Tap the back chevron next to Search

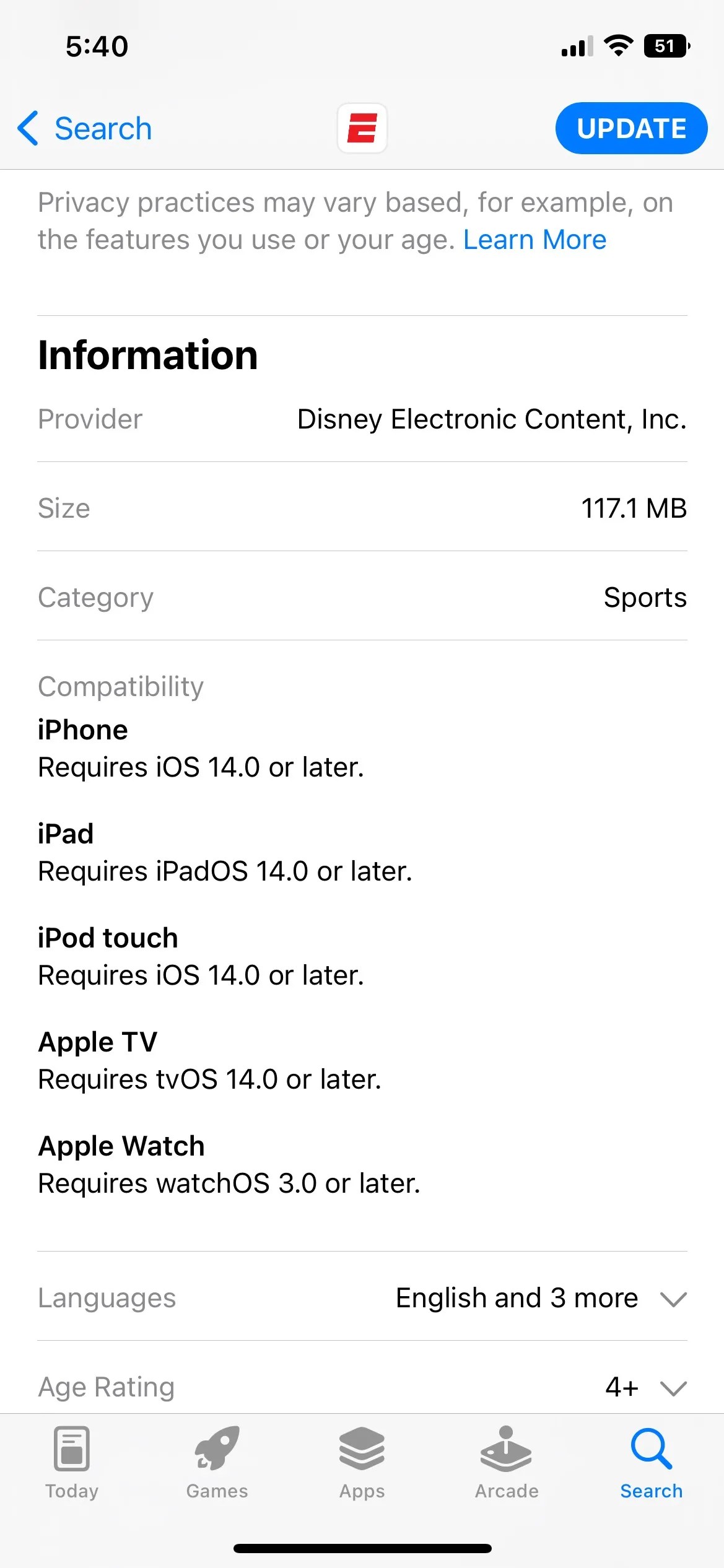pyautogui.click(x=27, y=128)
